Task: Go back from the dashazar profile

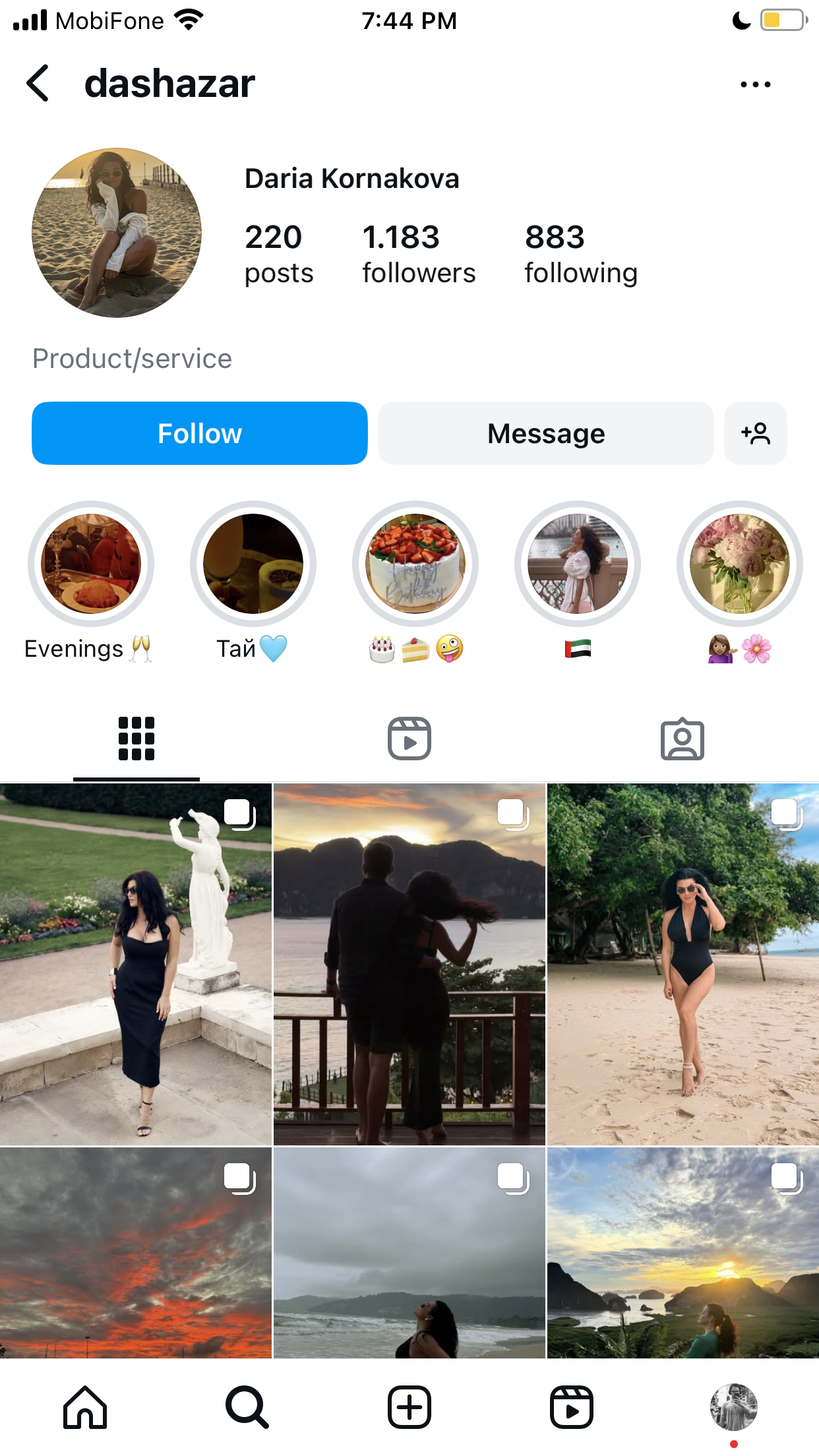Action: tap(38, 84)
